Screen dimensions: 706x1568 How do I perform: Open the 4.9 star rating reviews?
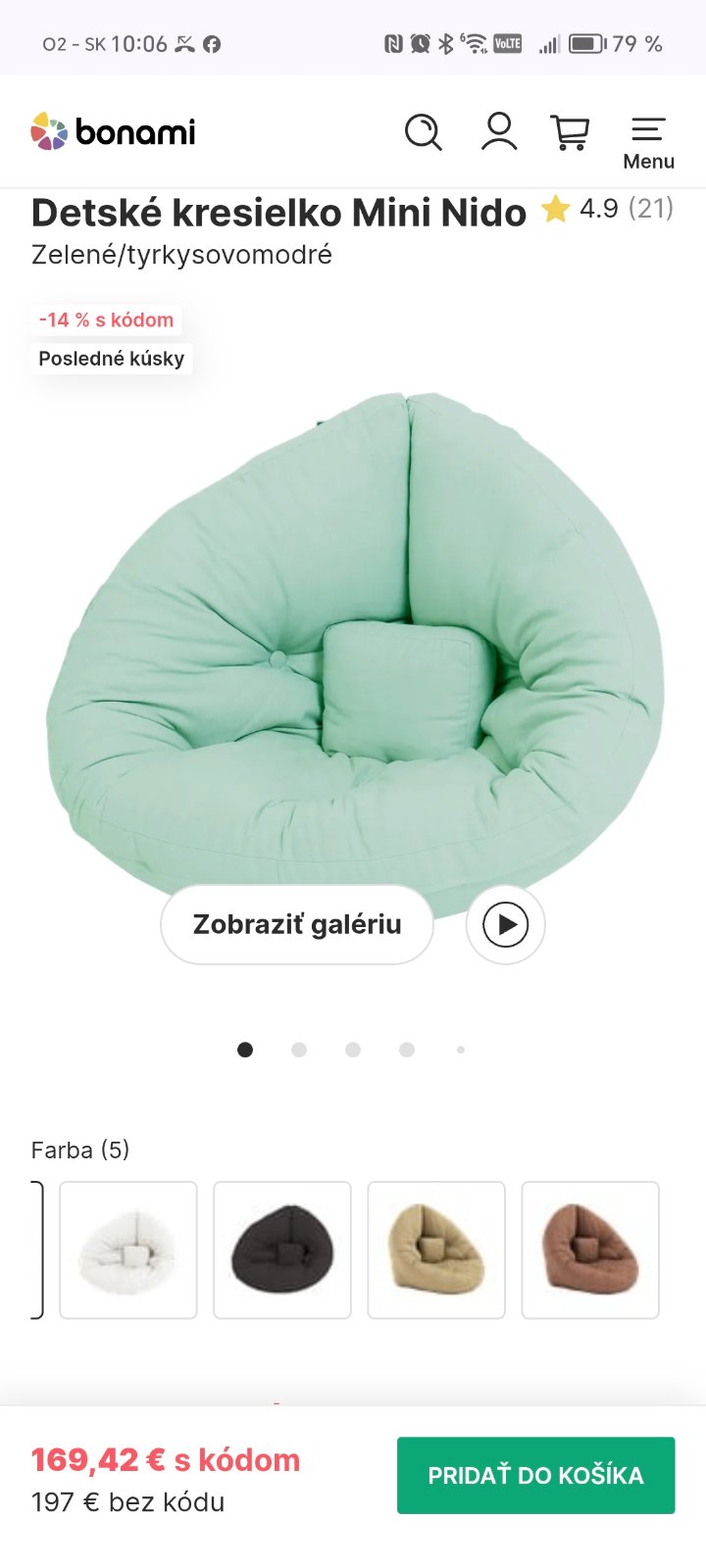(608, 209)
